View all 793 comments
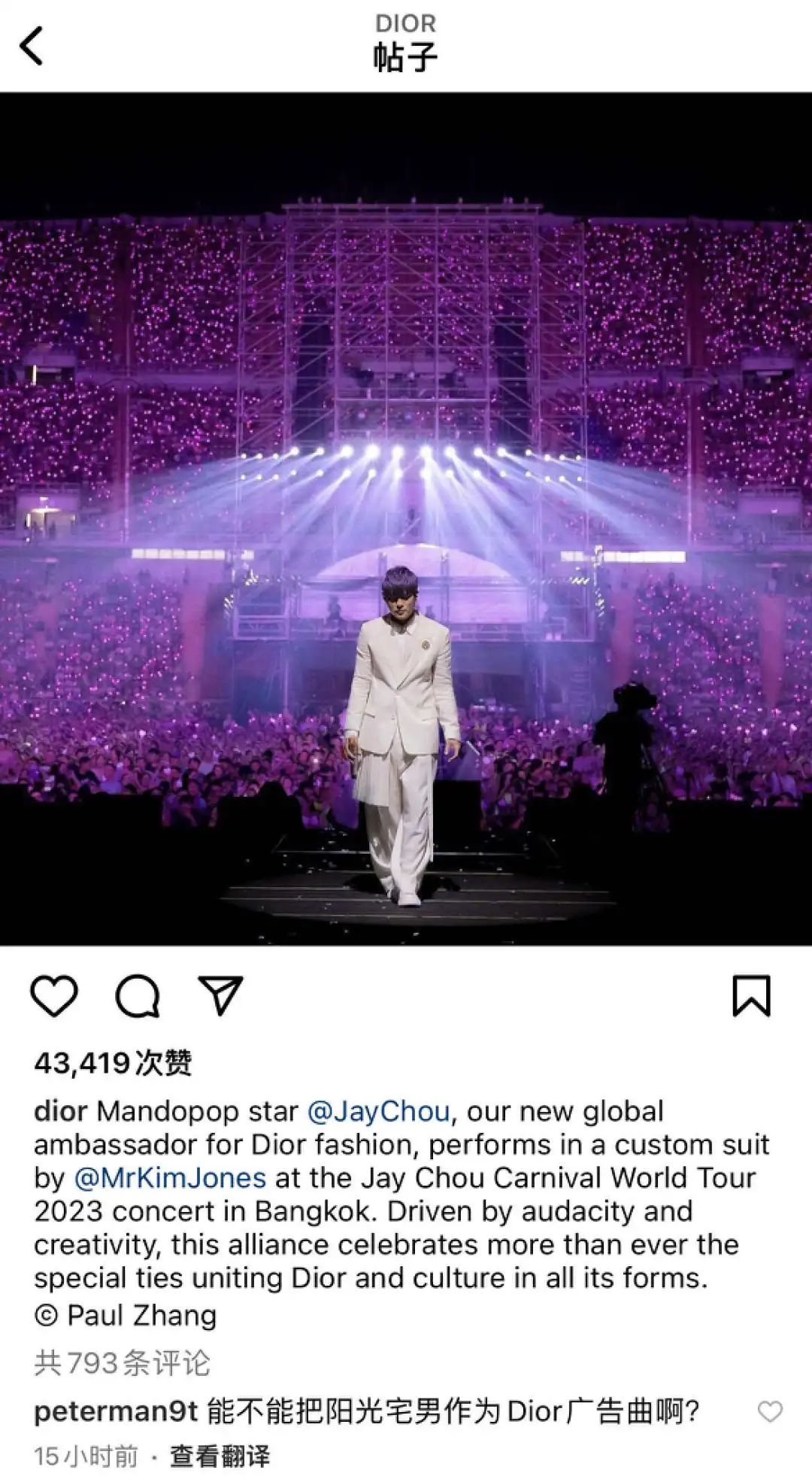 pyautogui.click(x=123, y=1363)
